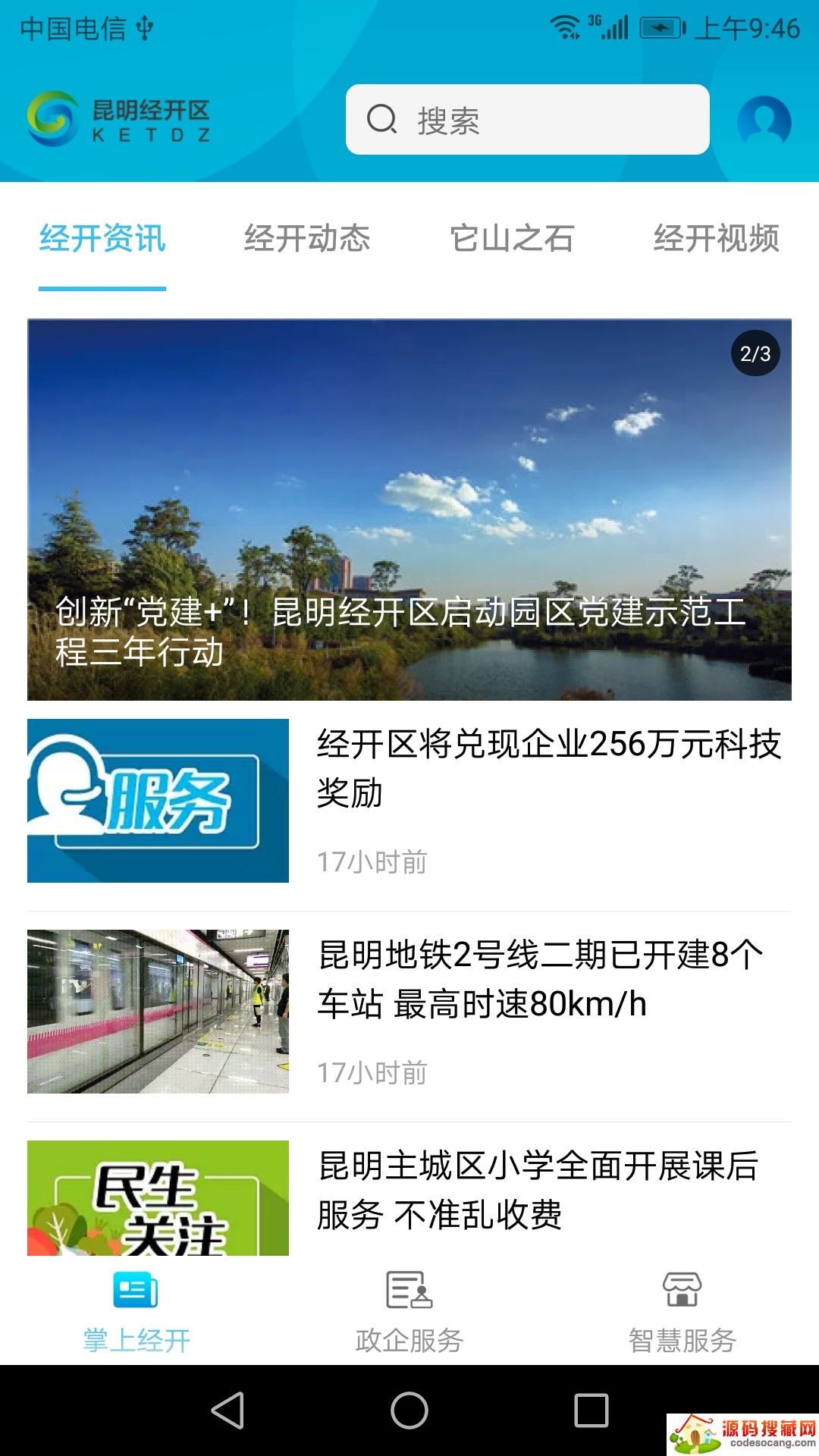The image size is (819, 1456).
Task: Open the 党建示范工程 banner article
Action: pyautogui.click(x=409, y=510)
